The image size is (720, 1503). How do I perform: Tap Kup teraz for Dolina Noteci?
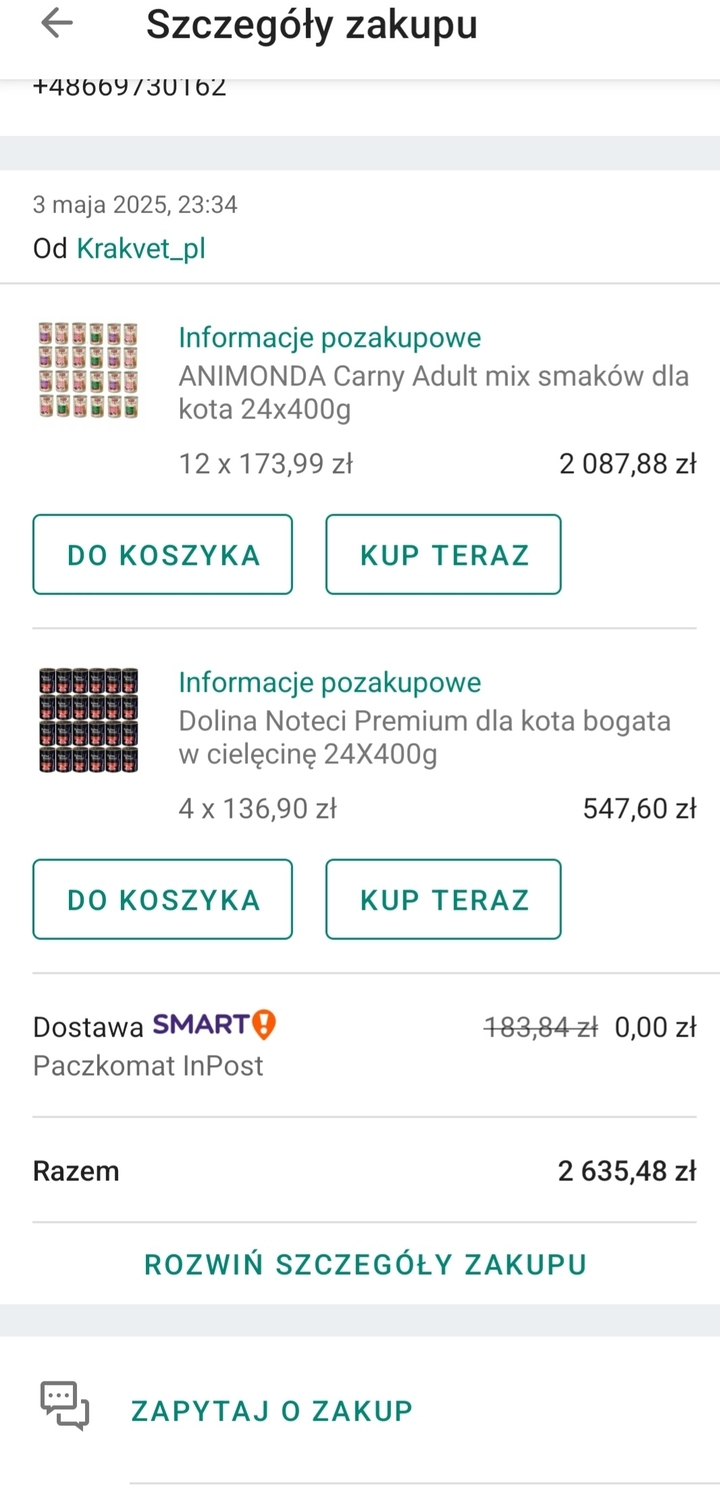pos(443,900)
